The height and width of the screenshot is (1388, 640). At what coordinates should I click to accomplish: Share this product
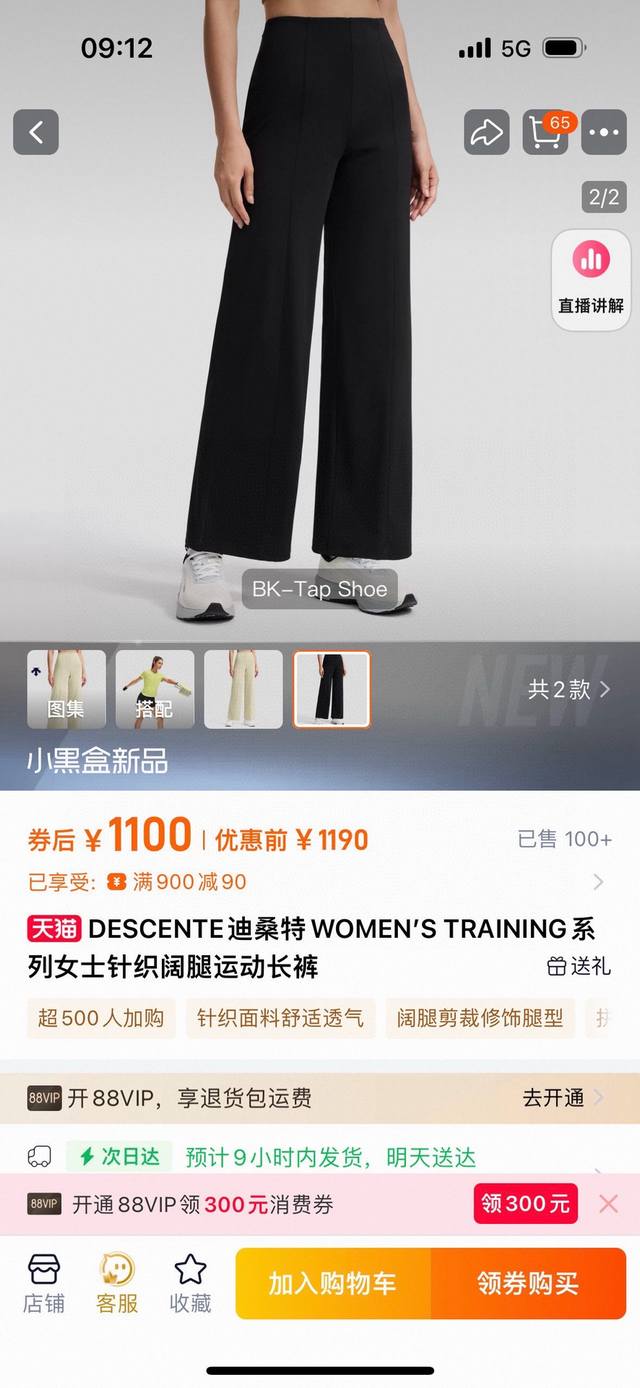coord(486,132)
